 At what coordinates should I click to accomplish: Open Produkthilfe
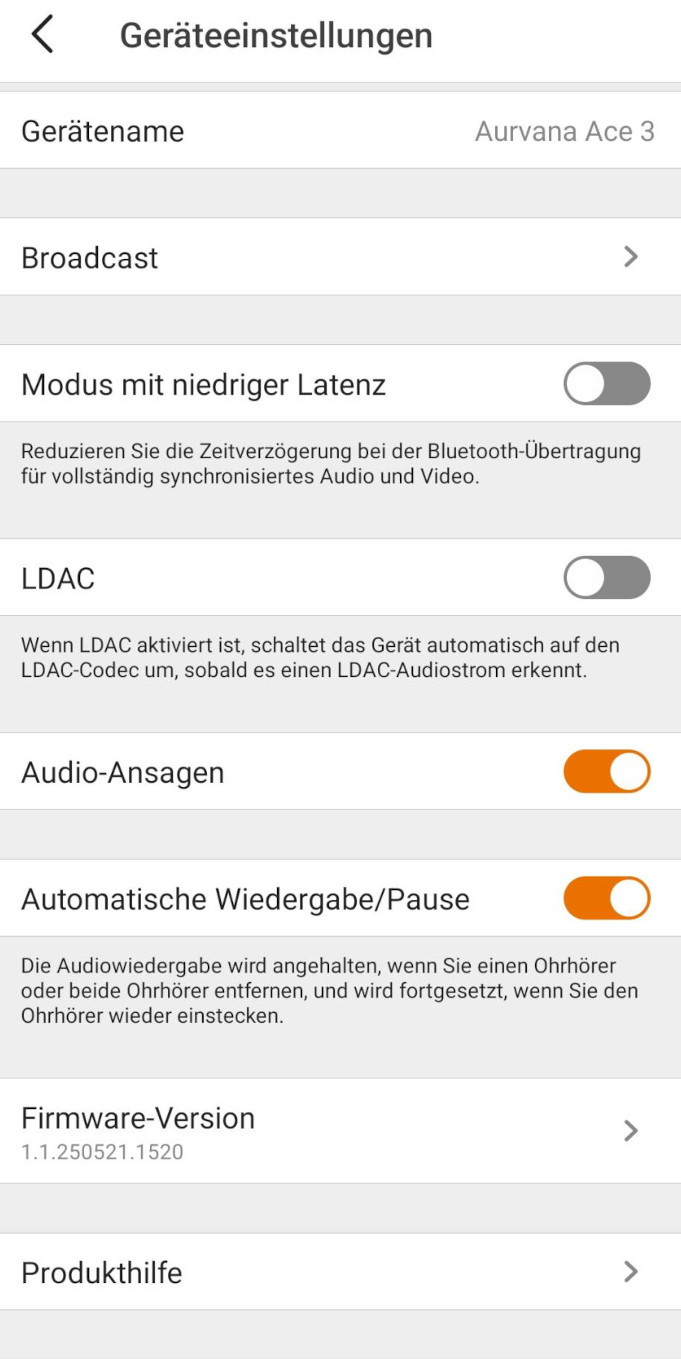[x=340, y=1272]
